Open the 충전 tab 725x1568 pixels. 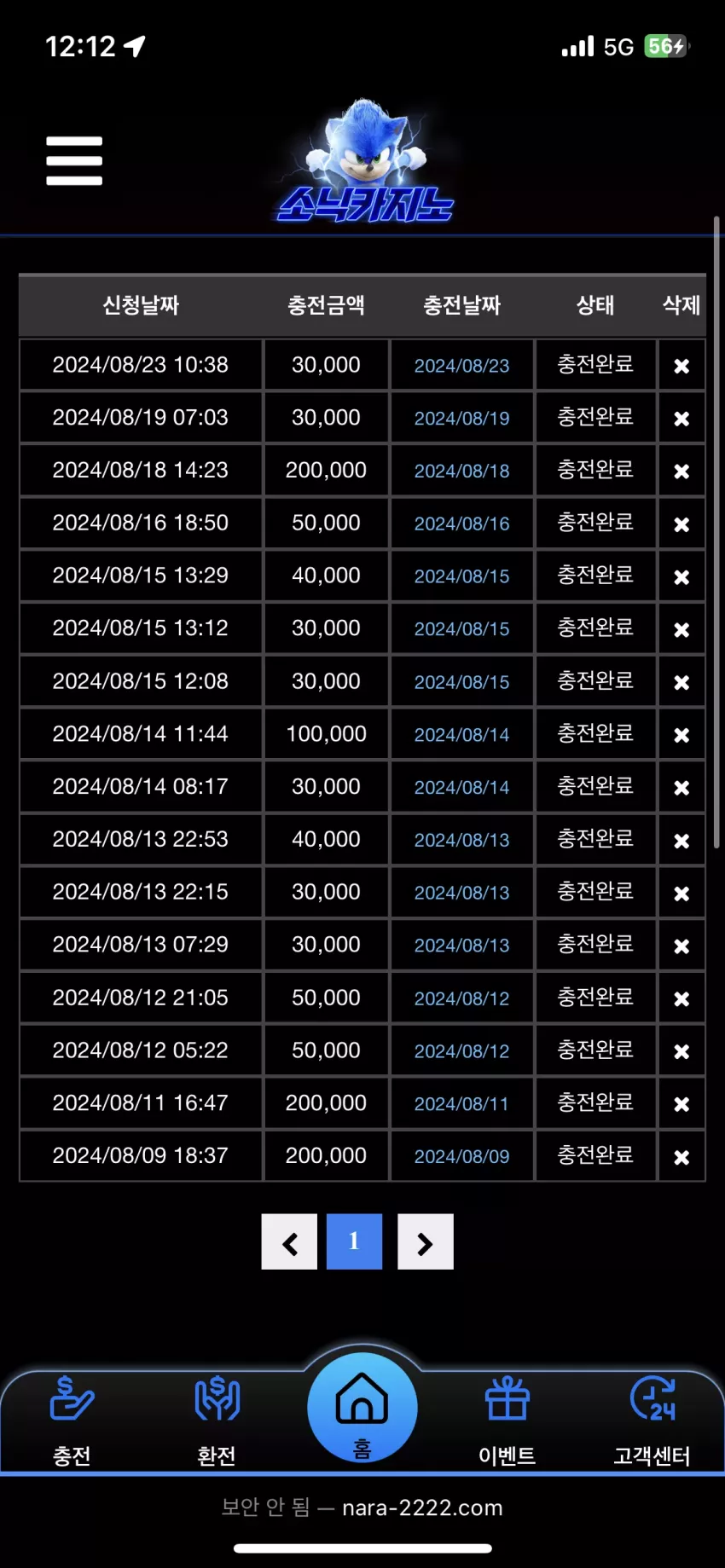[72, 1420]
